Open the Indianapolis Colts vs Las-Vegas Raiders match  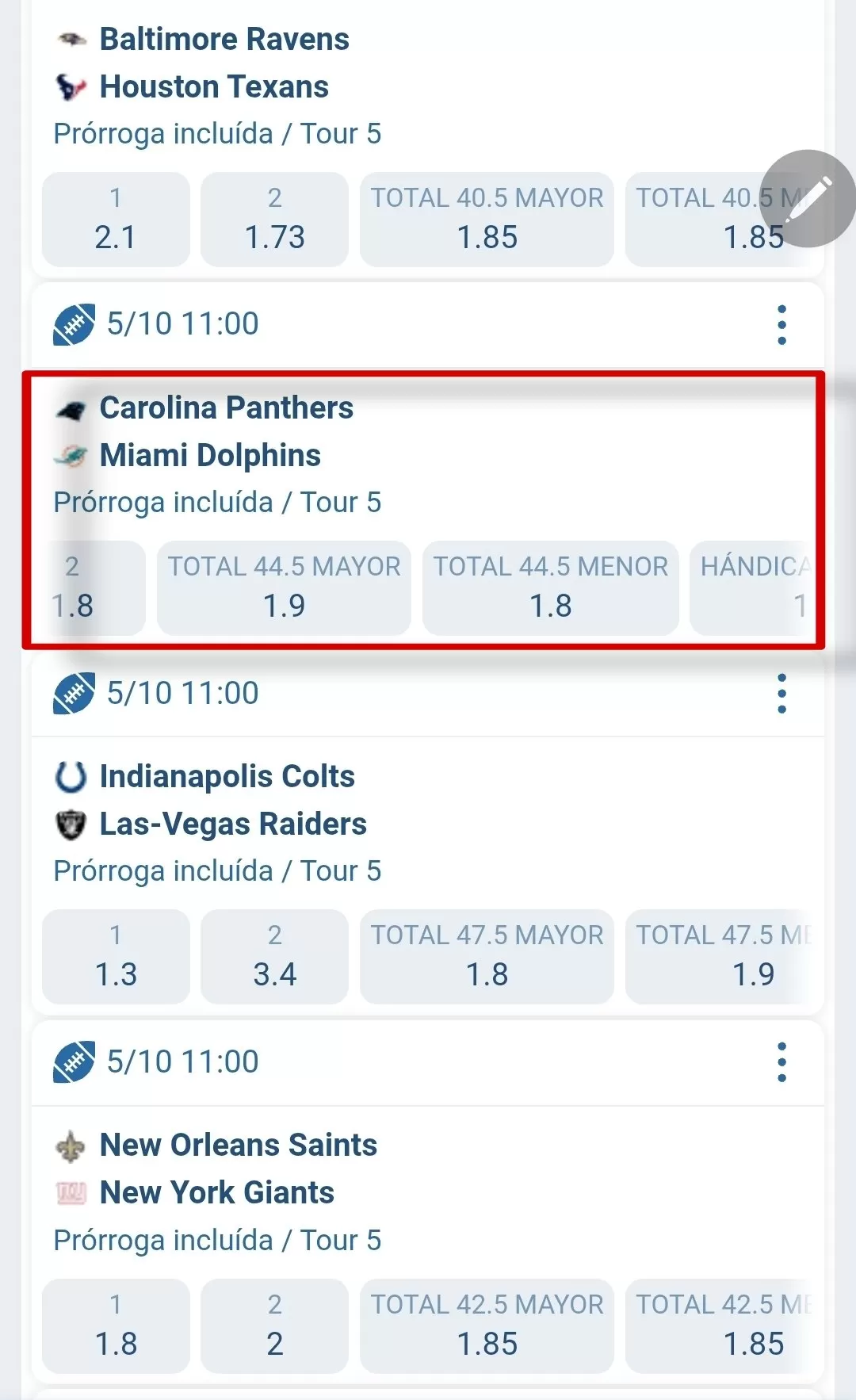pyautogui.click(x=233, y=801)
